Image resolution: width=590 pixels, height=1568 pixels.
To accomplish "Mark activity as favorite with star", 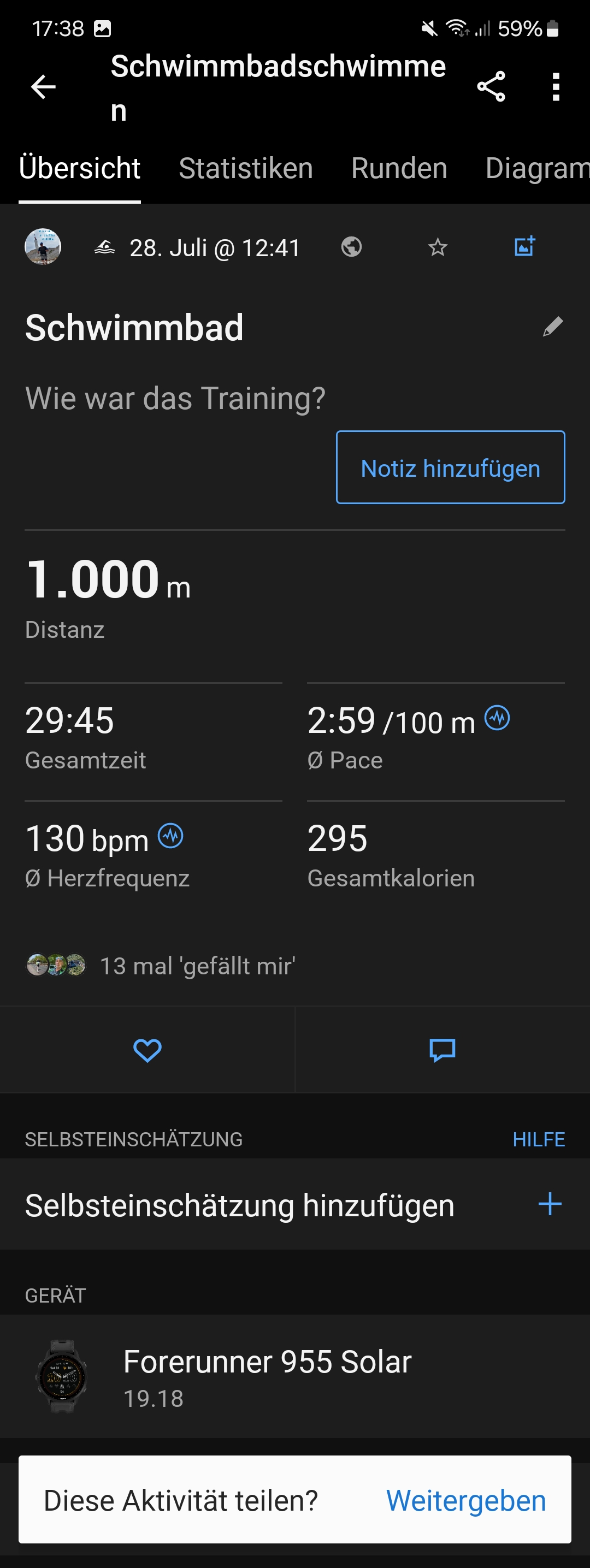I will point(437,247).
